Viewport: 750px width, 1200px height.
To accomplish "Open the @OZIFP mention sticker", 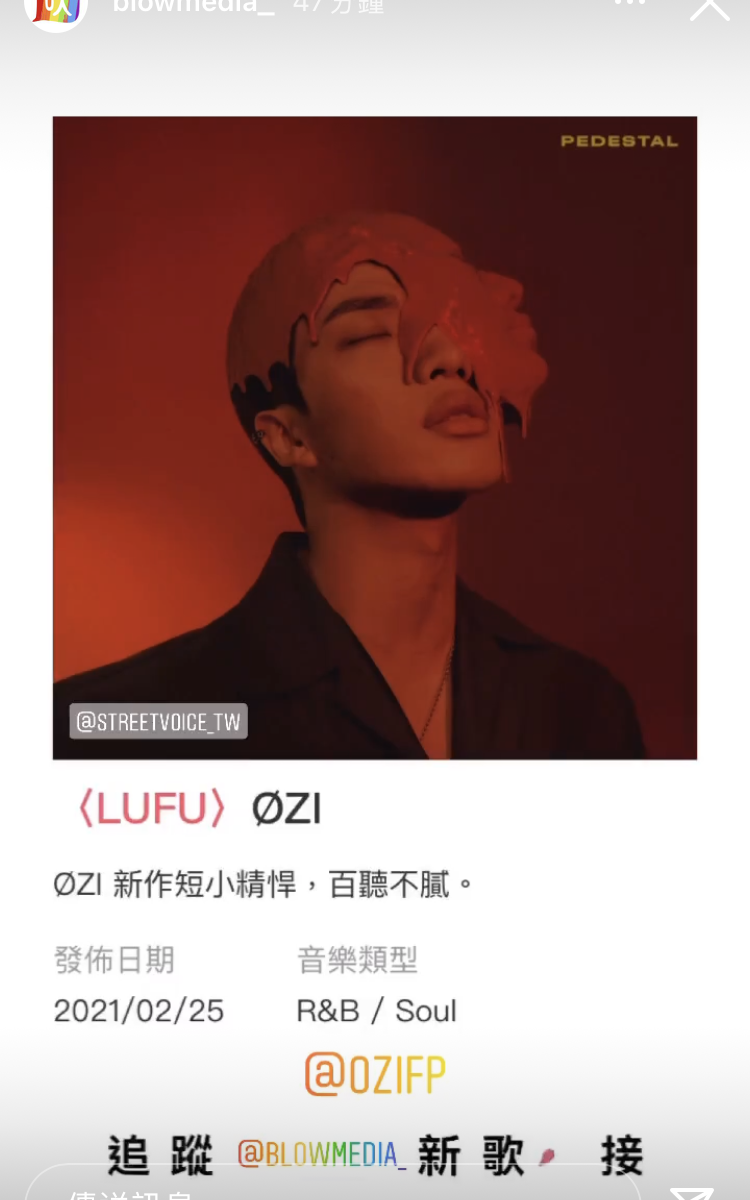I will click(375, 1075).
